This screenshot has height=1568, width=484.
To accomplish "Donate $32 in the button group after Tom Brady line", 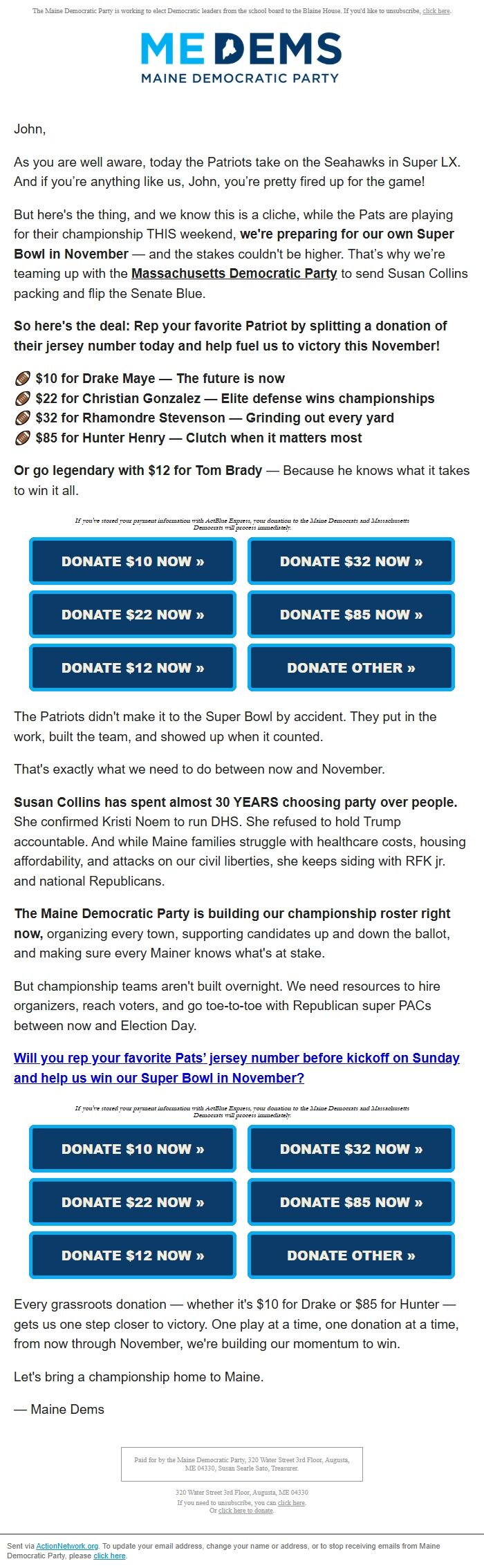I will pyautogui.click(x=351, y=561).
